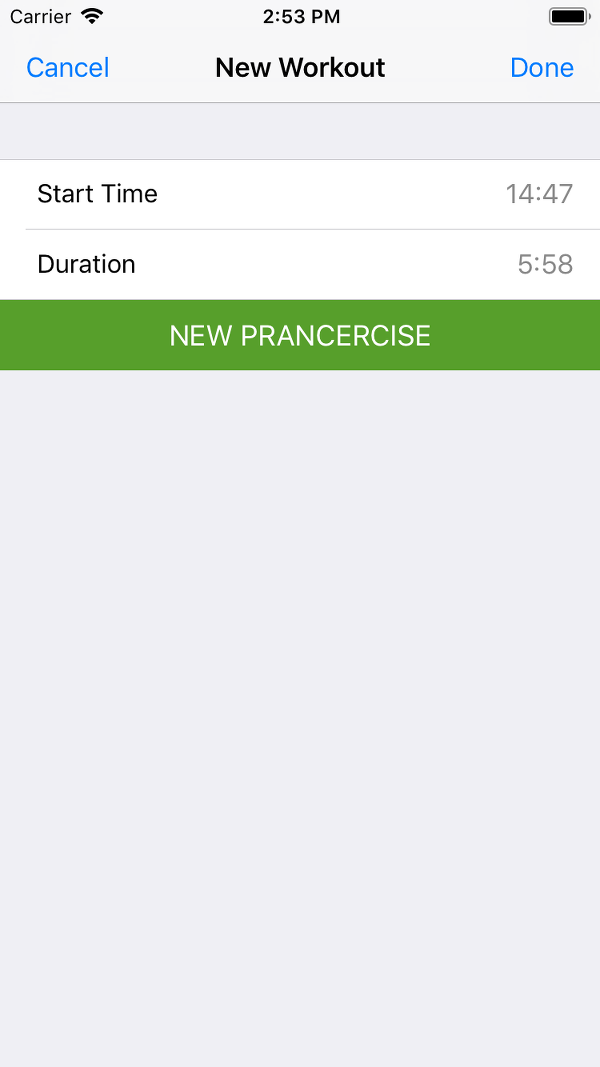Cancel the new workout

click(67, 68)
